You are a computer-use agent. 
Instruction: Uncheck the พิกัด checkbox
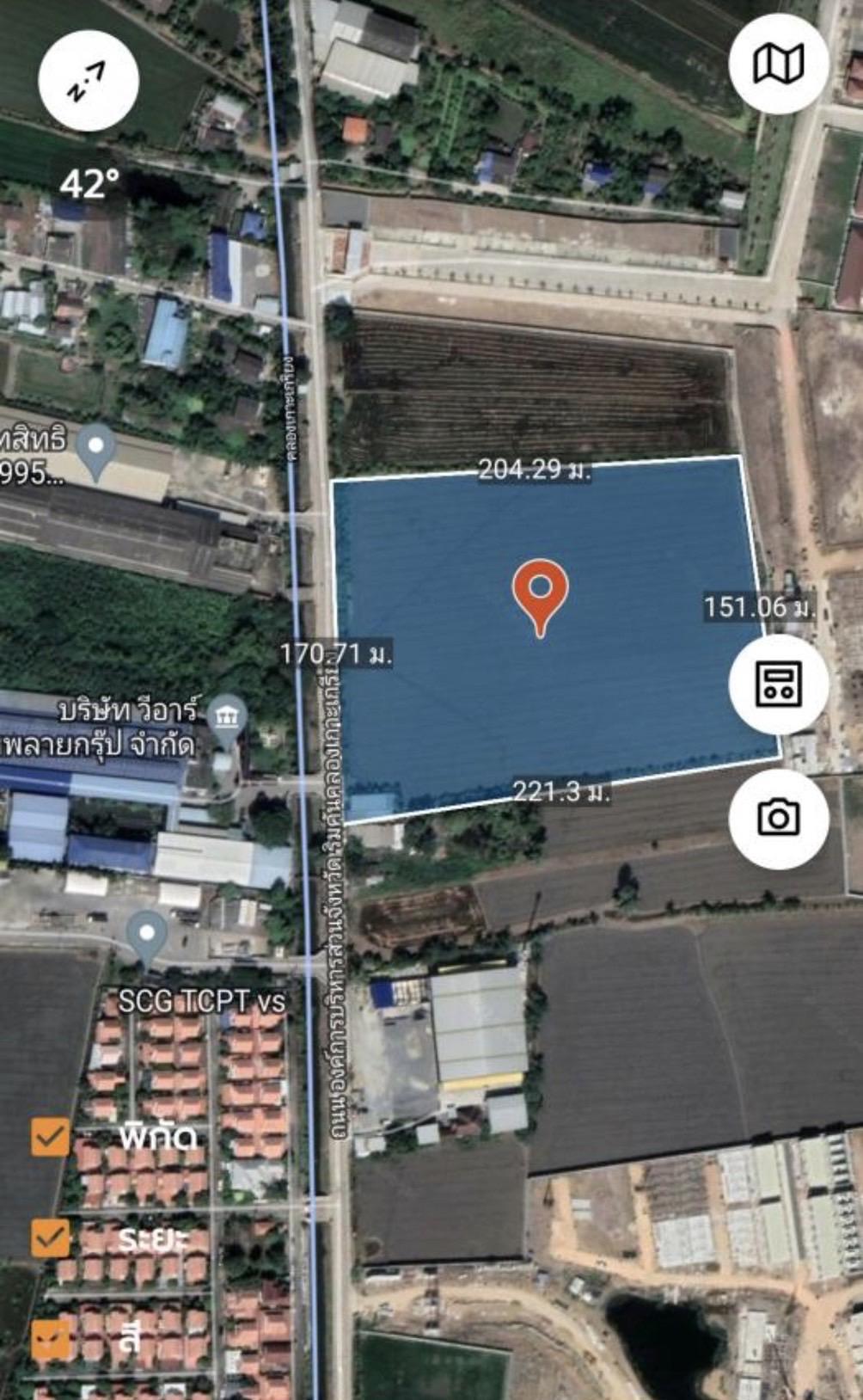(51, 1137)
